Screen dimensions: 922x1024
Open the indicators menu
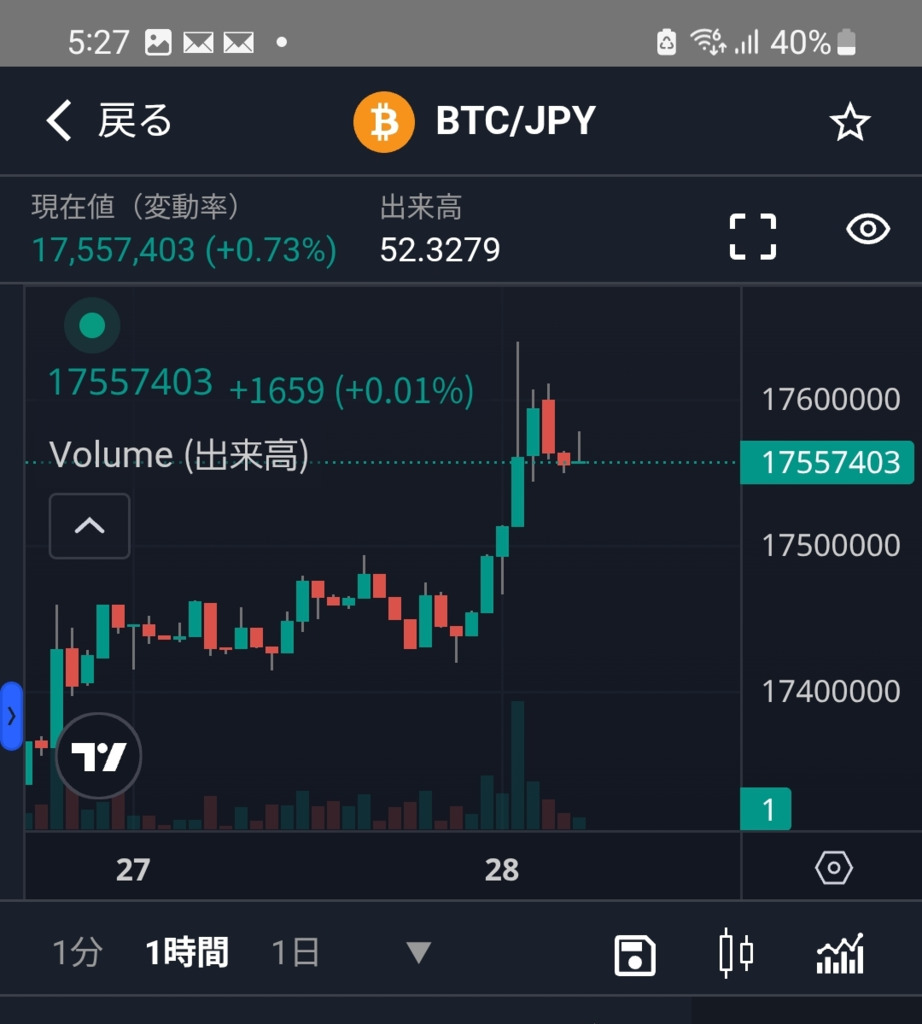[840, 953]
